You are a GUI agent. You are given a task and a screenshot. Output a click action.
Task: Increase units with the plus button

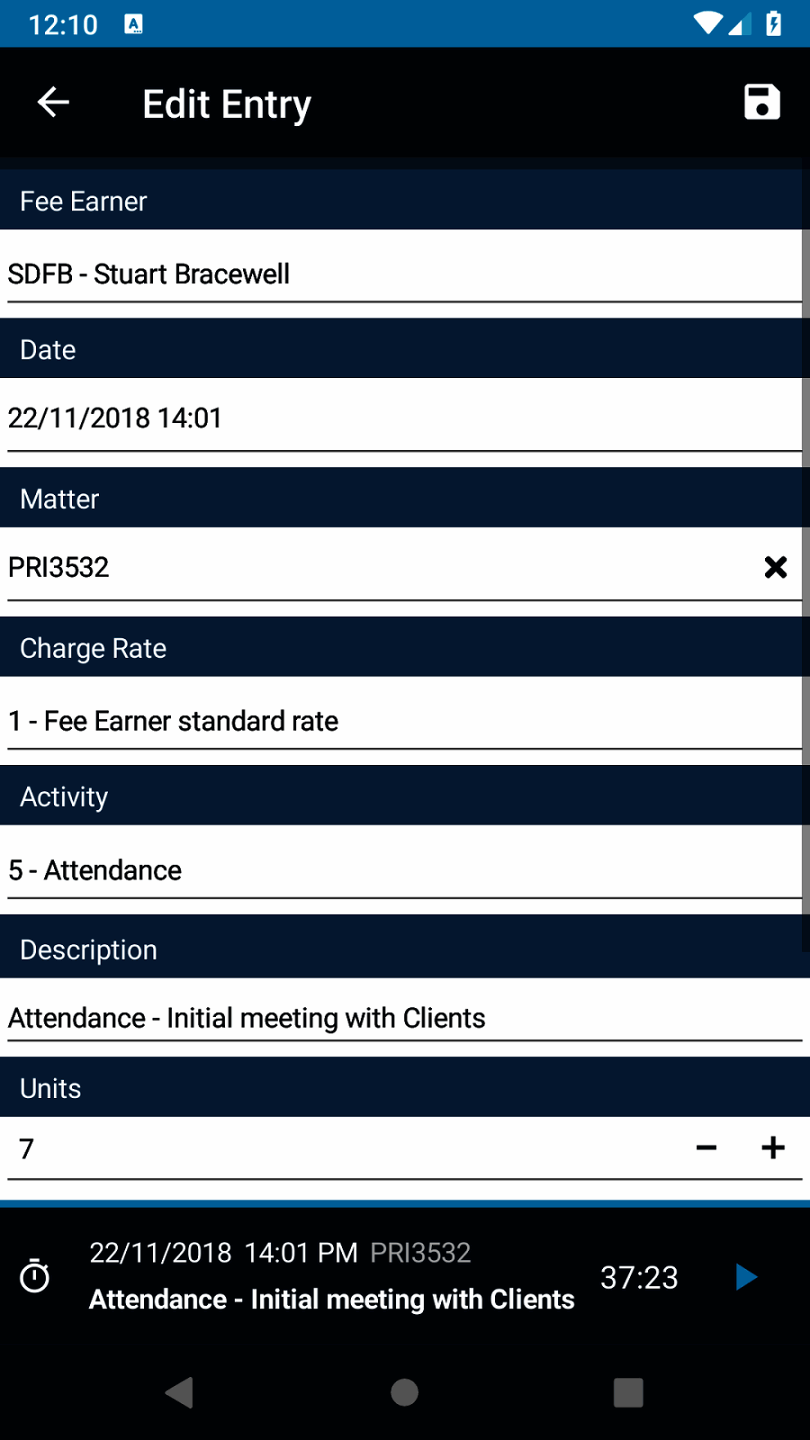pos(772,1148)
